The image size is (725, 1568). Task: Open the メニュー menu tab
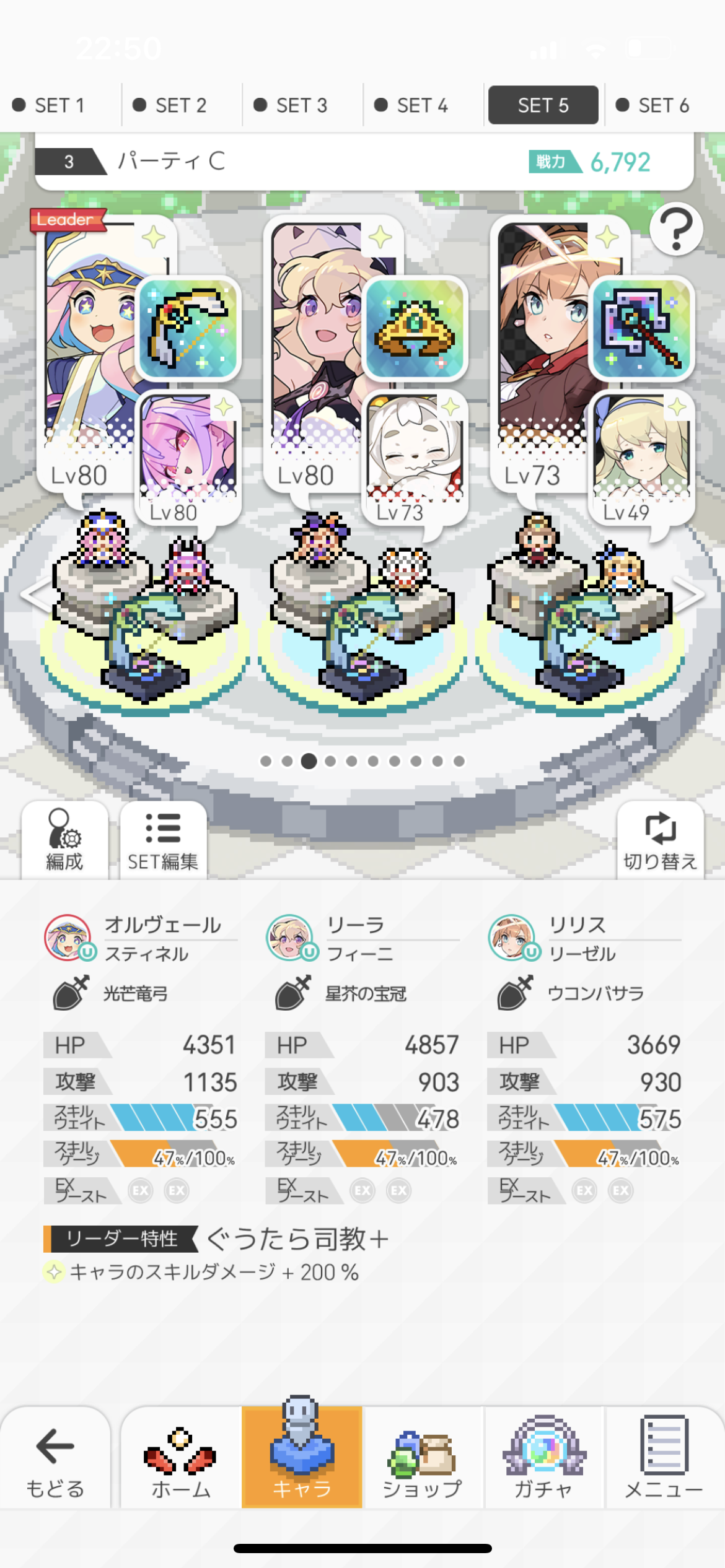(x=664, y=1458)
